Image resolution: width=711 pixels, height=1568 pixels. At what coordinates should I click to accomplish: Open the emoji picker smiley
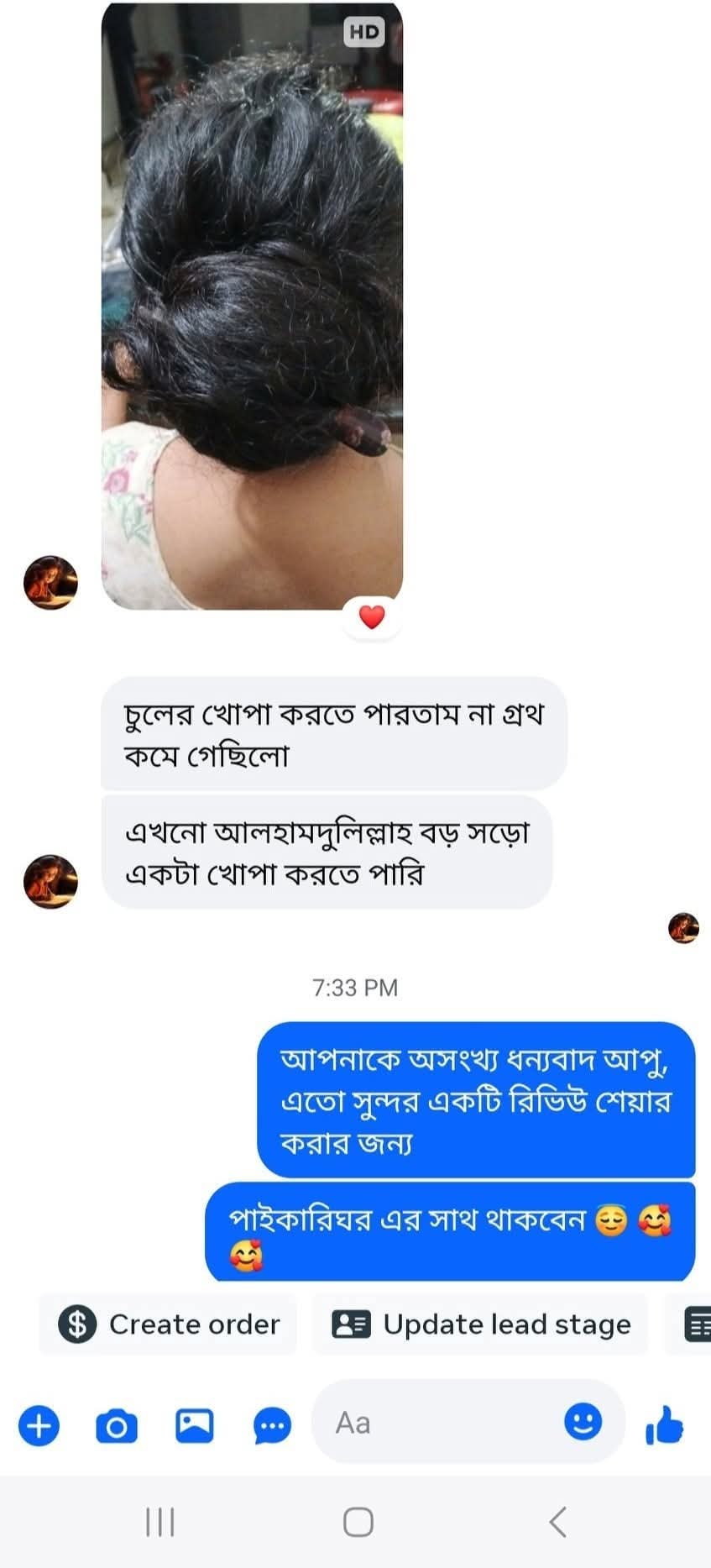[x=583, y=1422]
